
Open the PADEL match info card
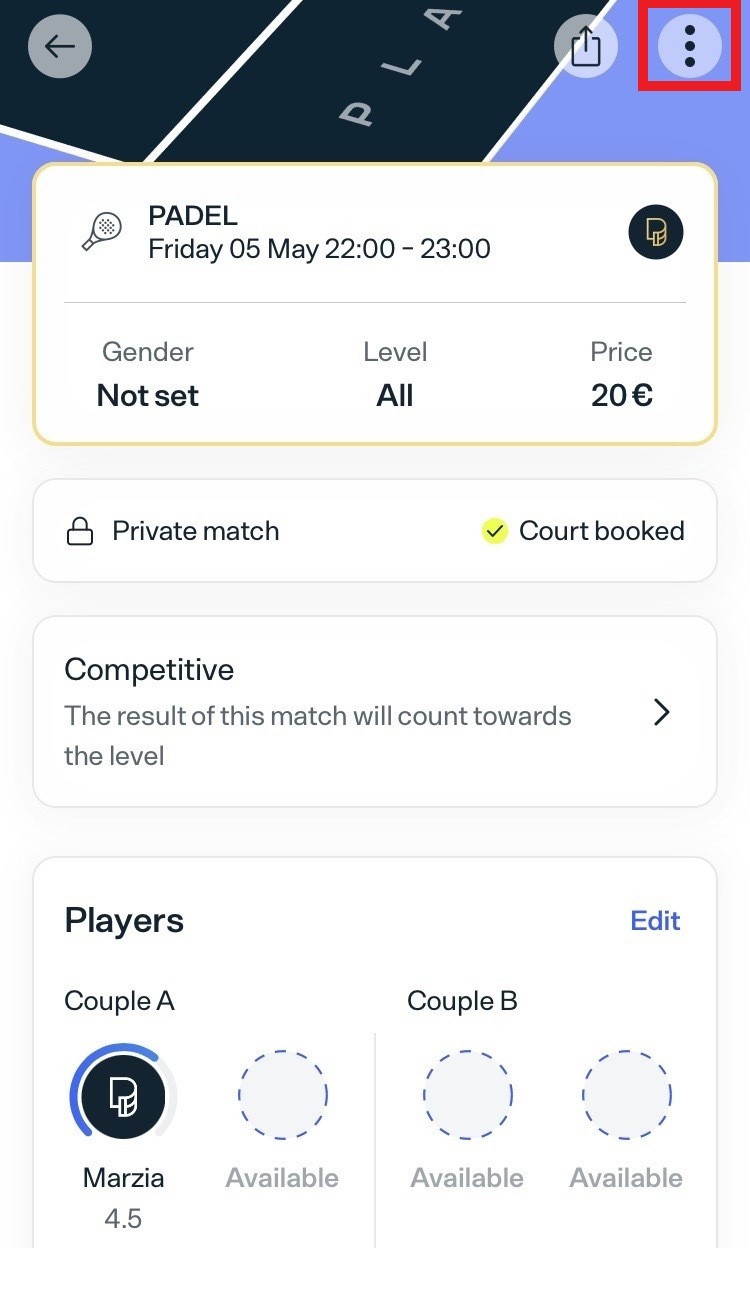pyautogui.click(x=375, y=304)
